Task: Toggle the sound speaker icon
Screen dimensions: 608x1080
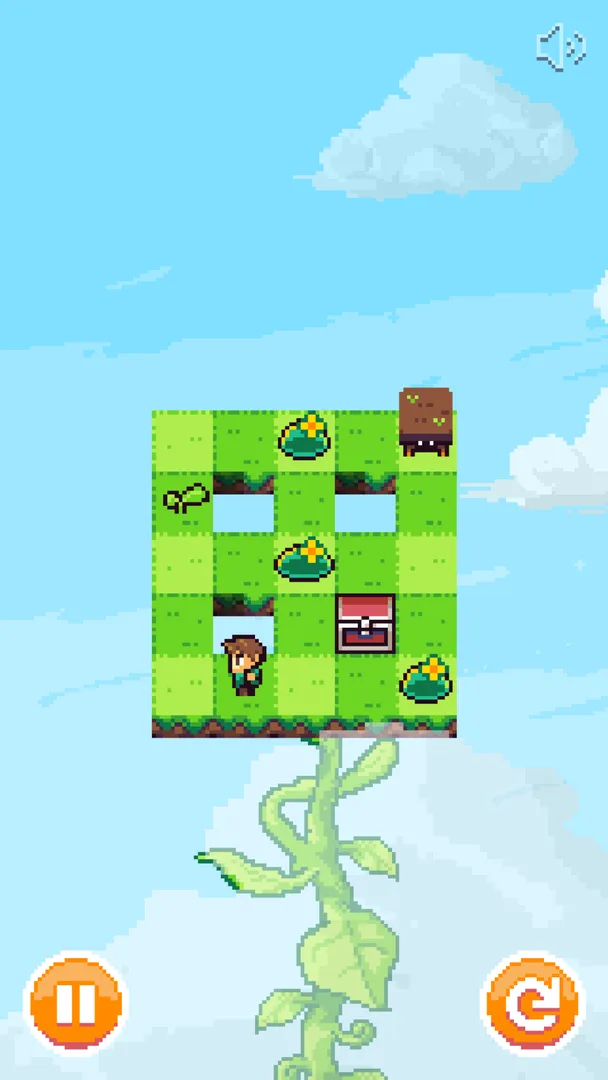Action: (560, 47)
